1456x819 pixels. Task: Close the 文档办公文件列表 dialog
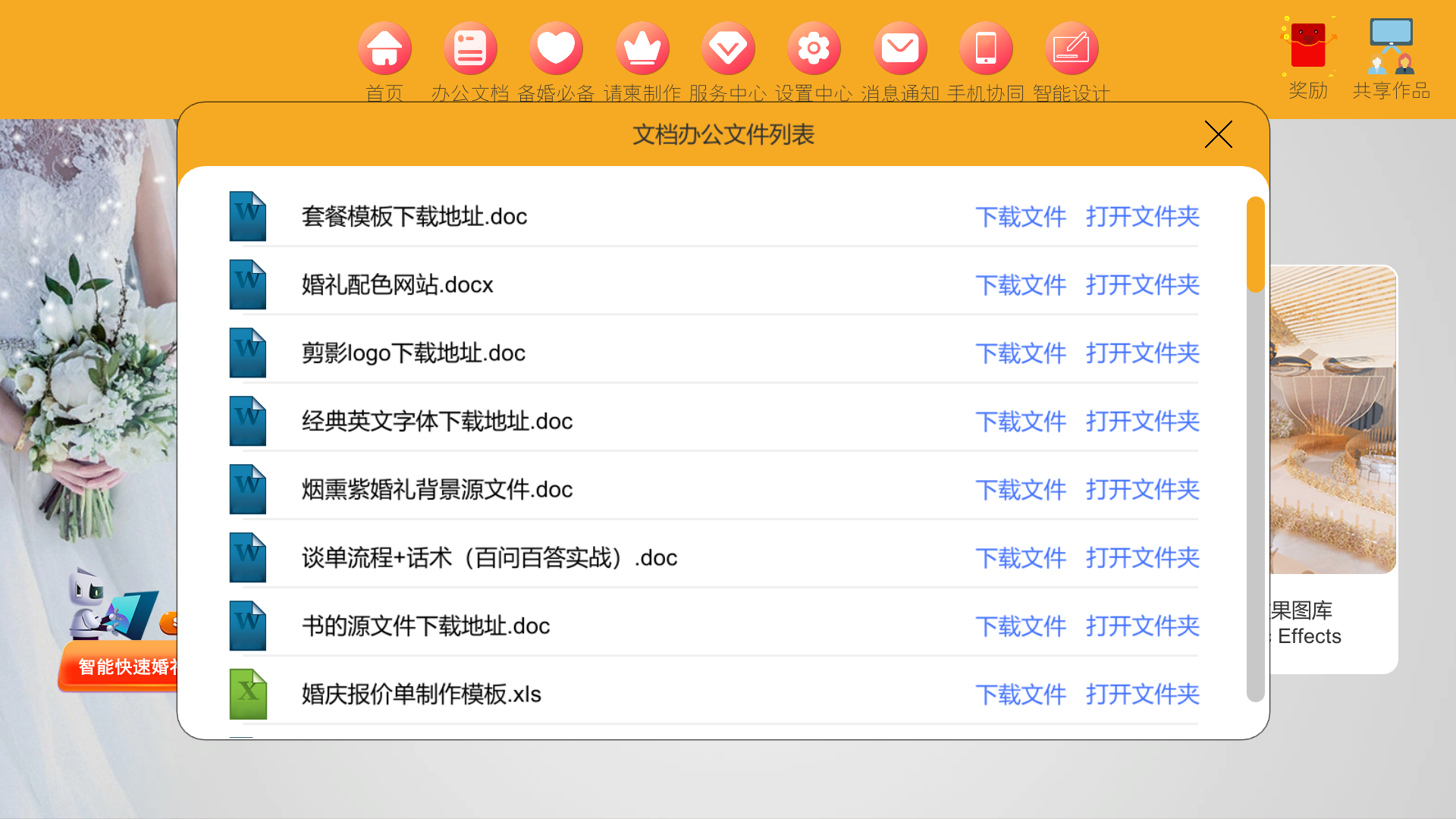1218,134
